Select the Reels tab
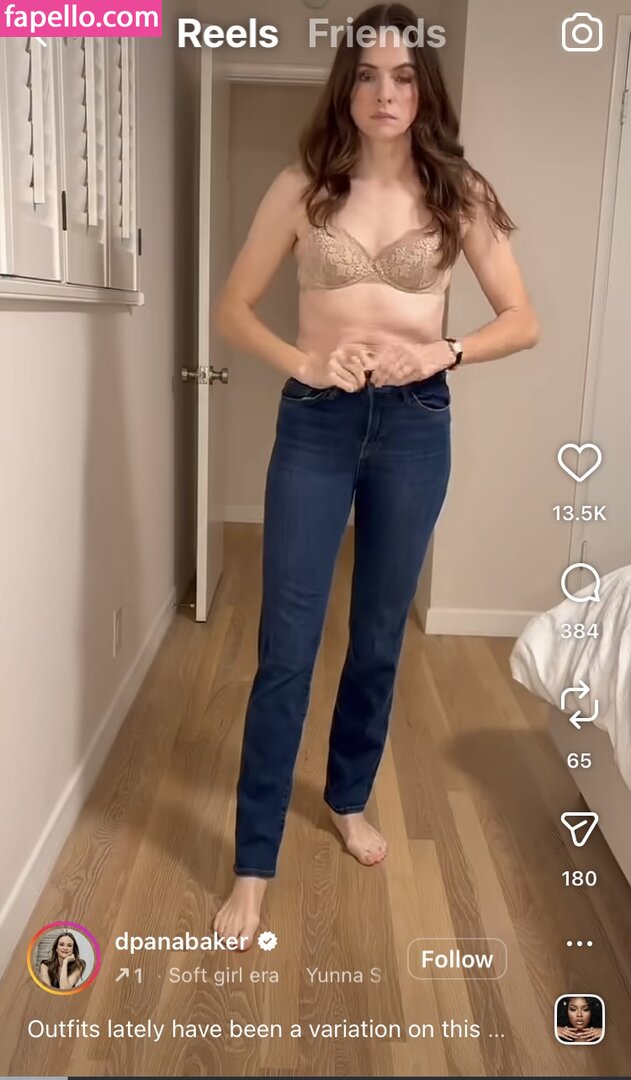Image resolution: width=631 pixels, height=1080 pixels. coord(227,34)
